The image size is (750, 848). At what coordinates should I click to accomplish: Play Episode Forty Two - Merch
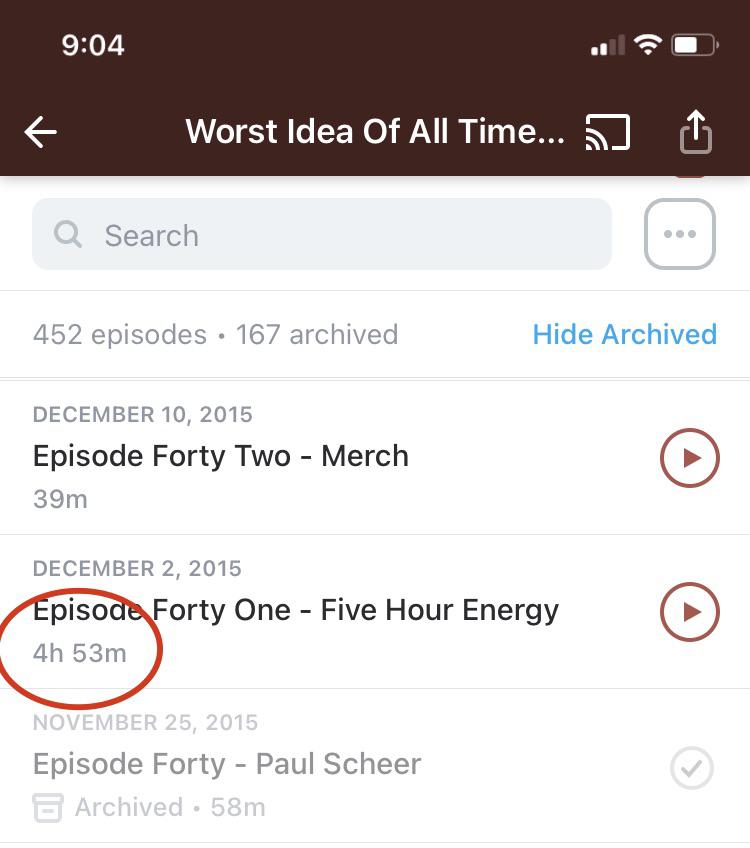click(x=690, y=458)
